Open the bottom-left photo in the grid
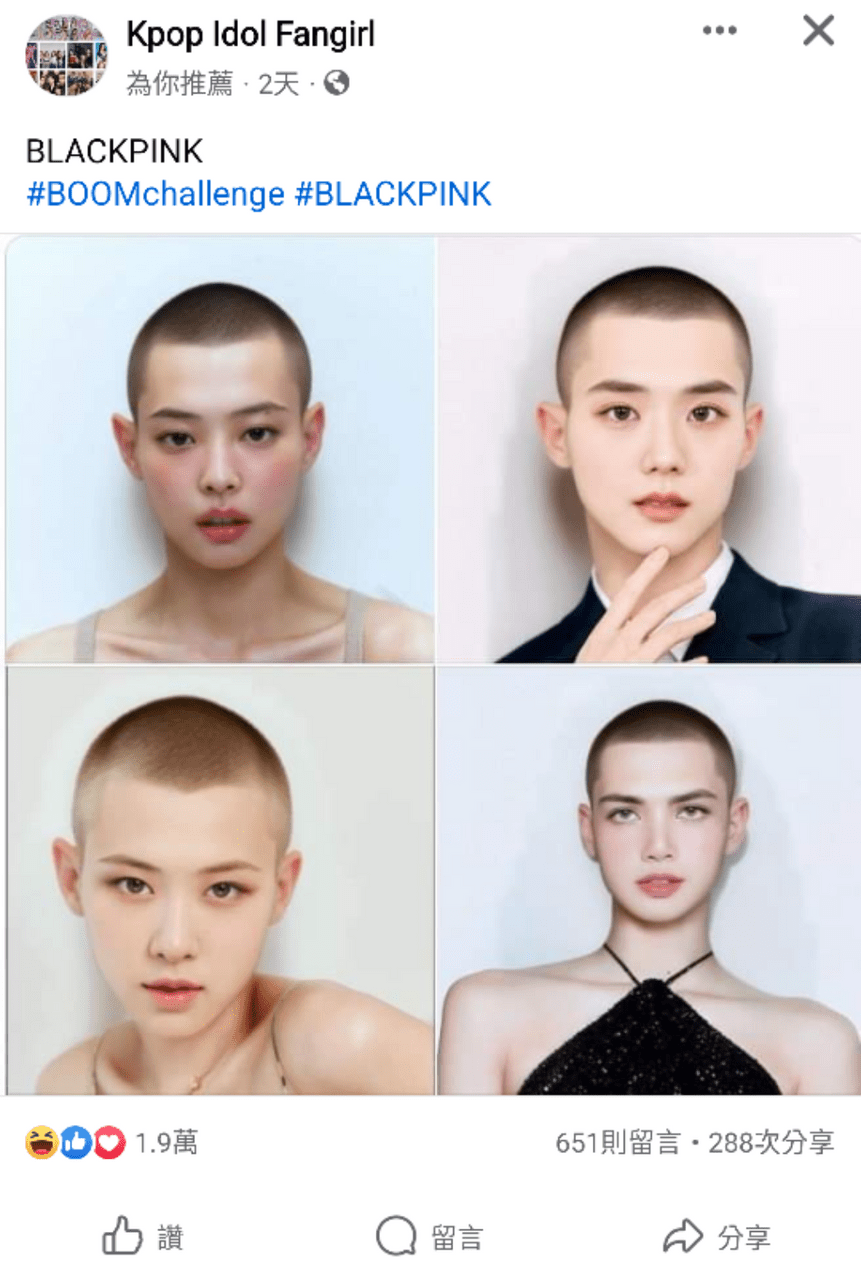Image resolution: width=861 pixels, height=1280 pixels. pos(220,880)
